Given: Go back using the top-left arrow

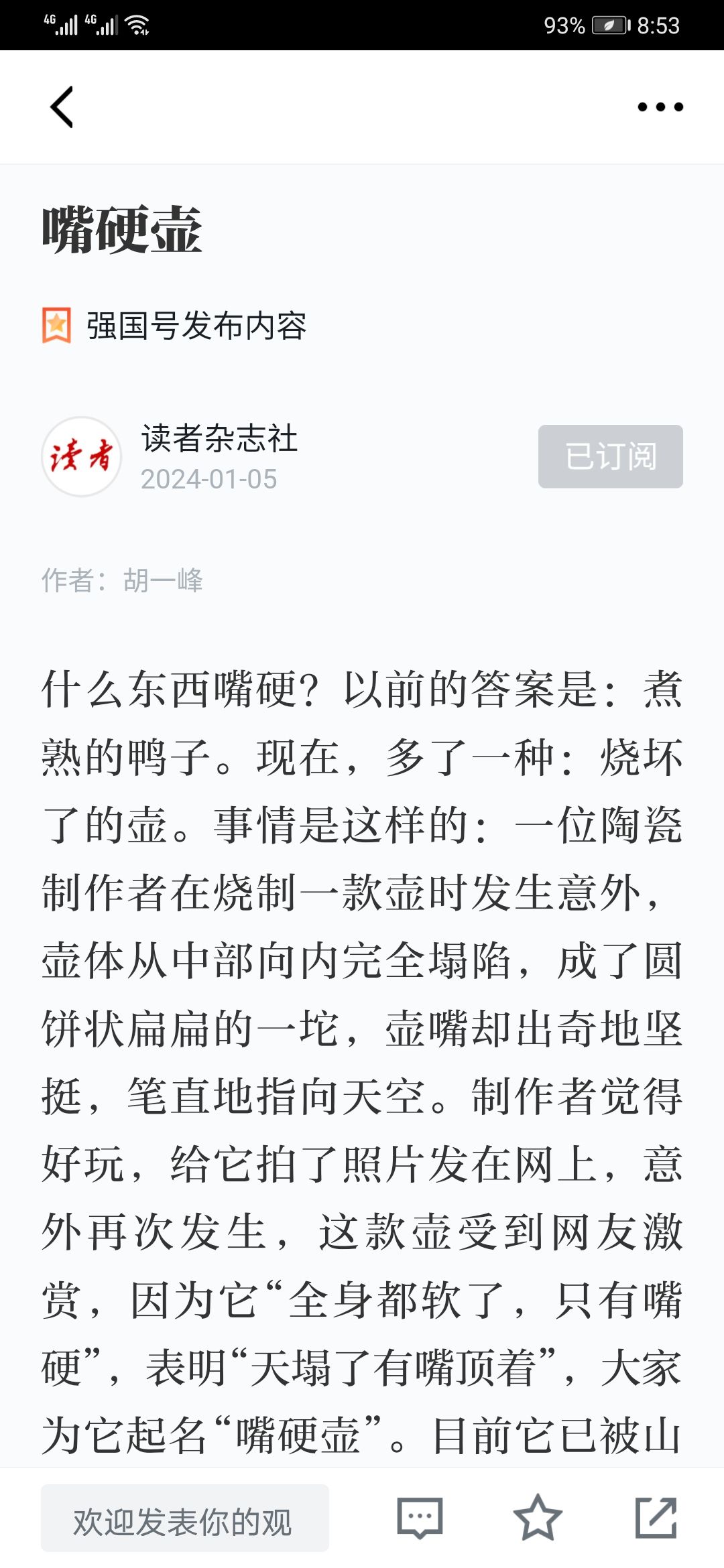Looking at the screenshot, I should click(x=62, y=107).
